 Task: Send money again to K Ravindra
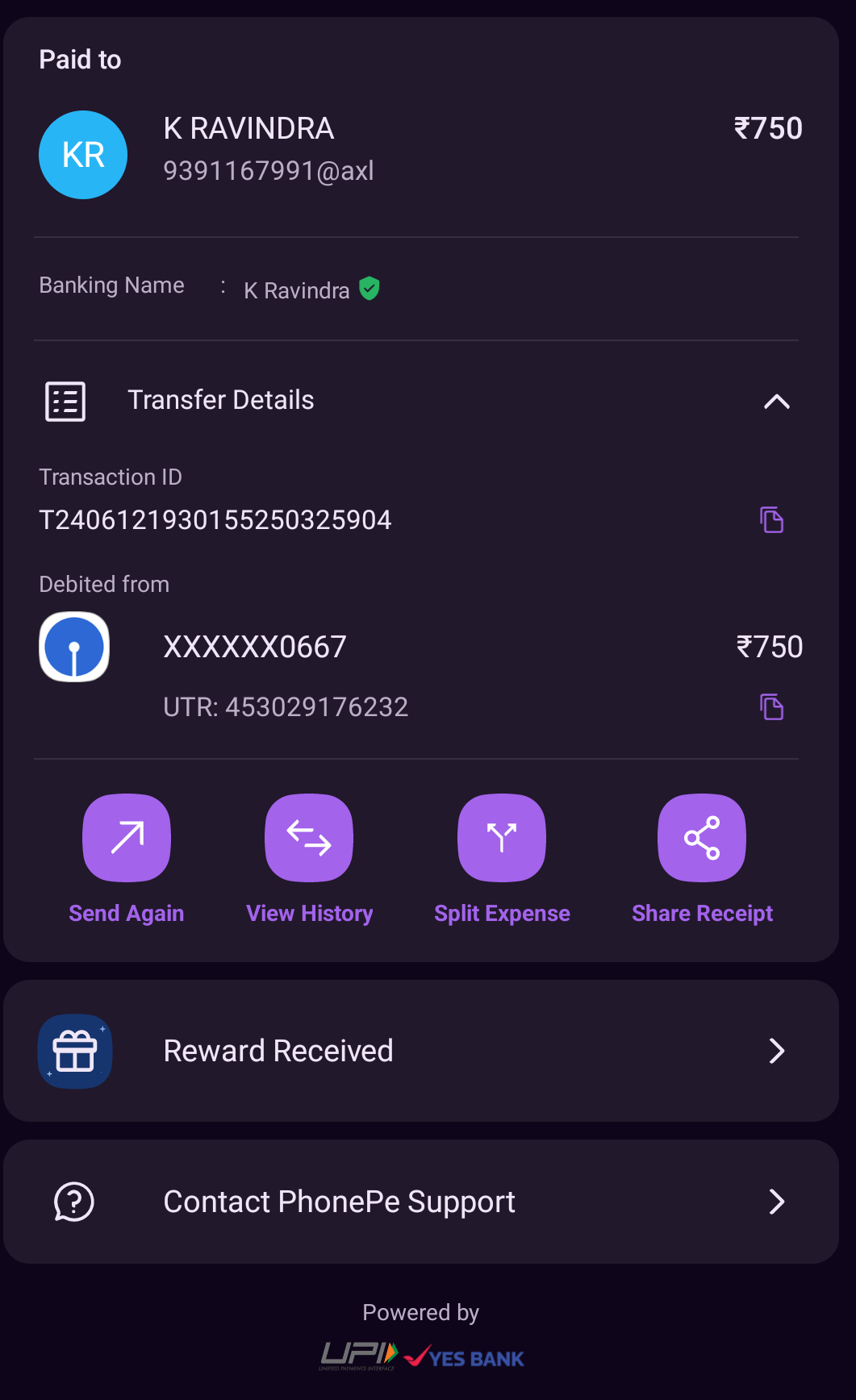point(127,839)
